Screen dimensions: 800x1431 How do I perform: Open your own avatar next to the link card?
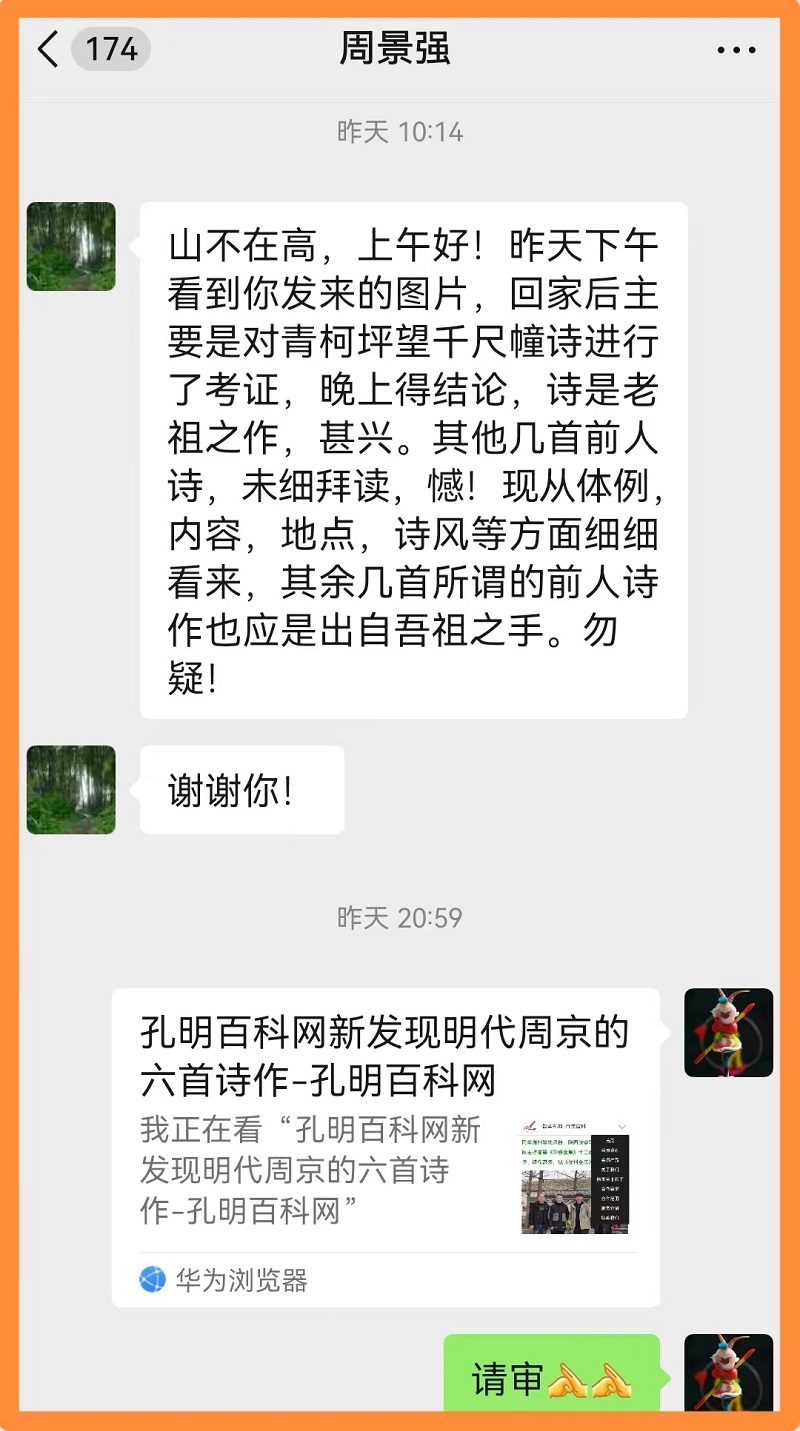pyautogui.click(x=728, y=1033)
